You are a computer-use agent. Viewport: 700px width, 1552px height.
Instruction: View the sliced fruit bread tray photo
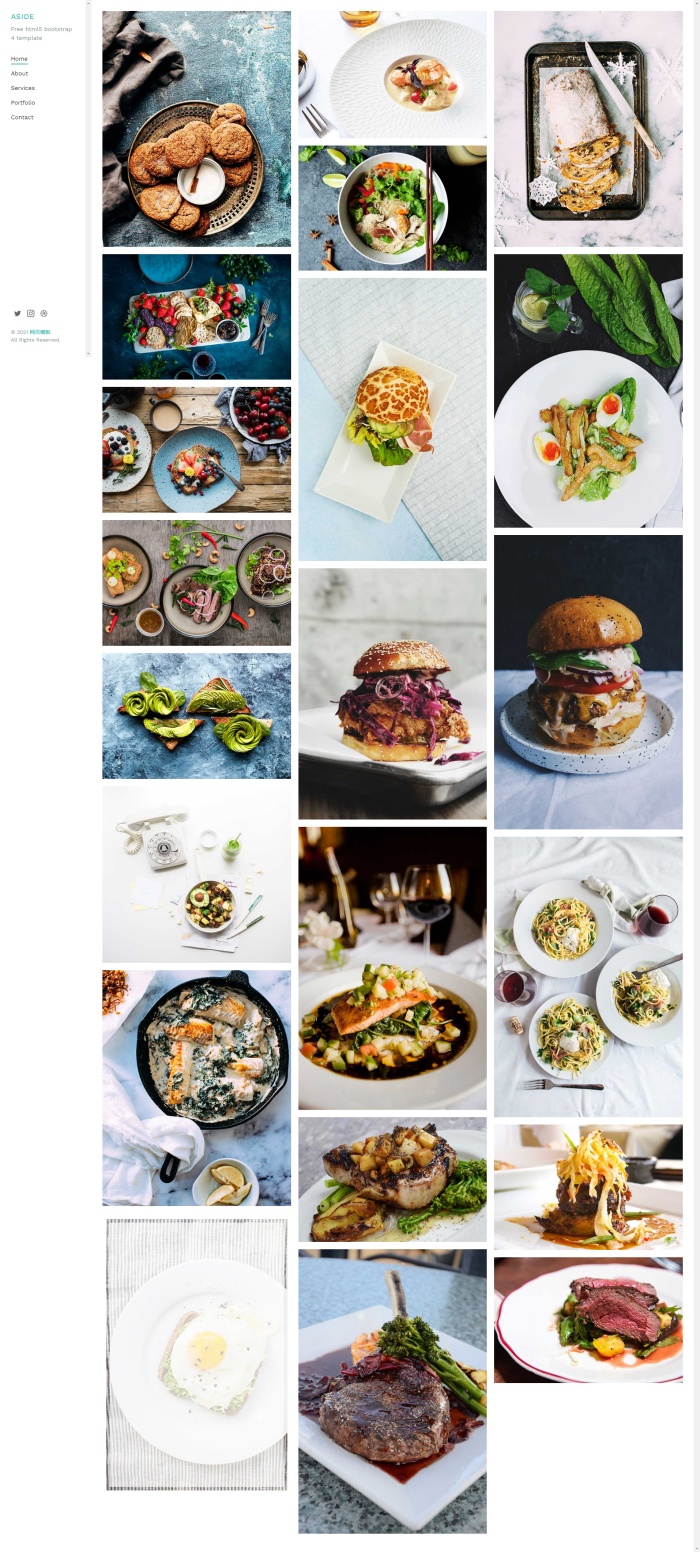point(588,129)
